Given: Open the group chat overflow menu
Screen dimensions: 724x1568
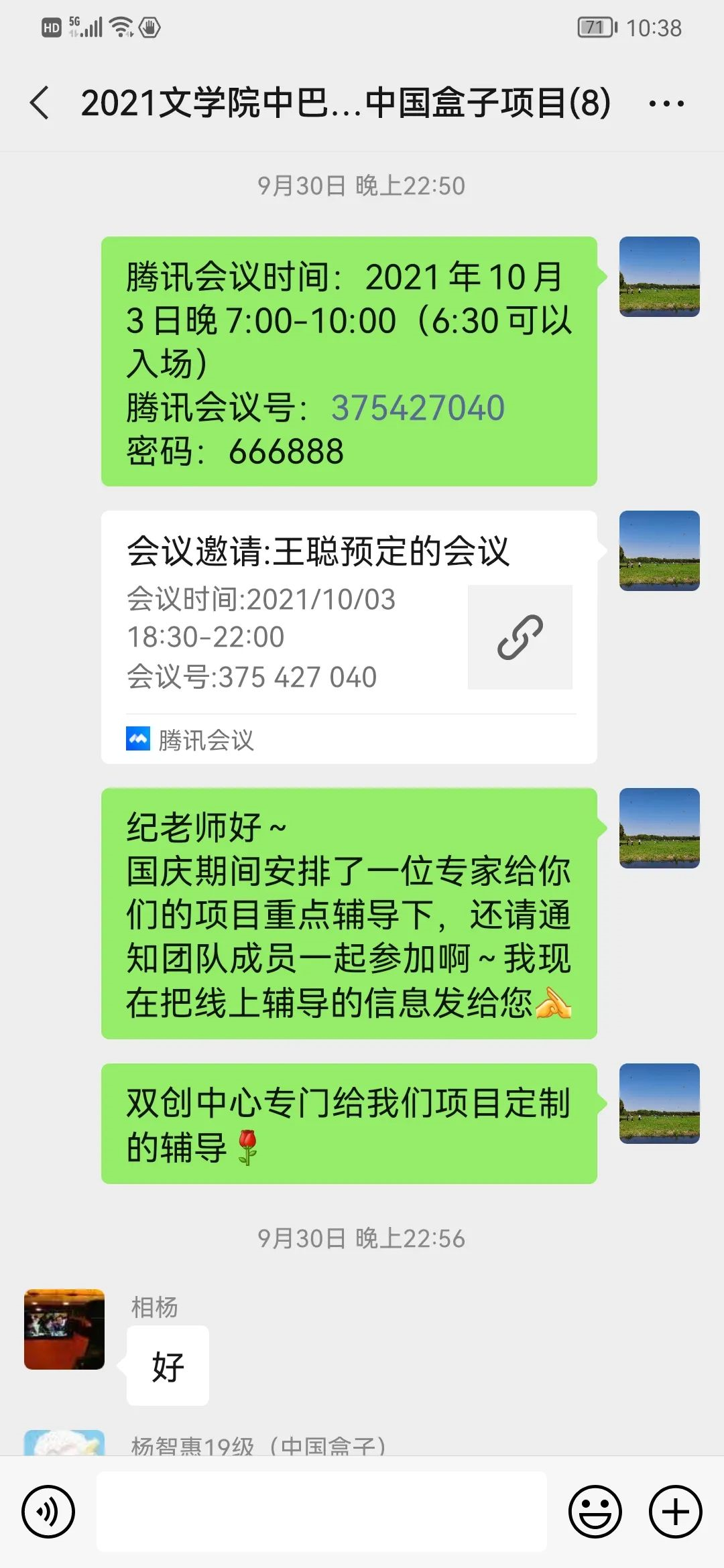Looking at the screenshot, I should click(x=666, y=103).
